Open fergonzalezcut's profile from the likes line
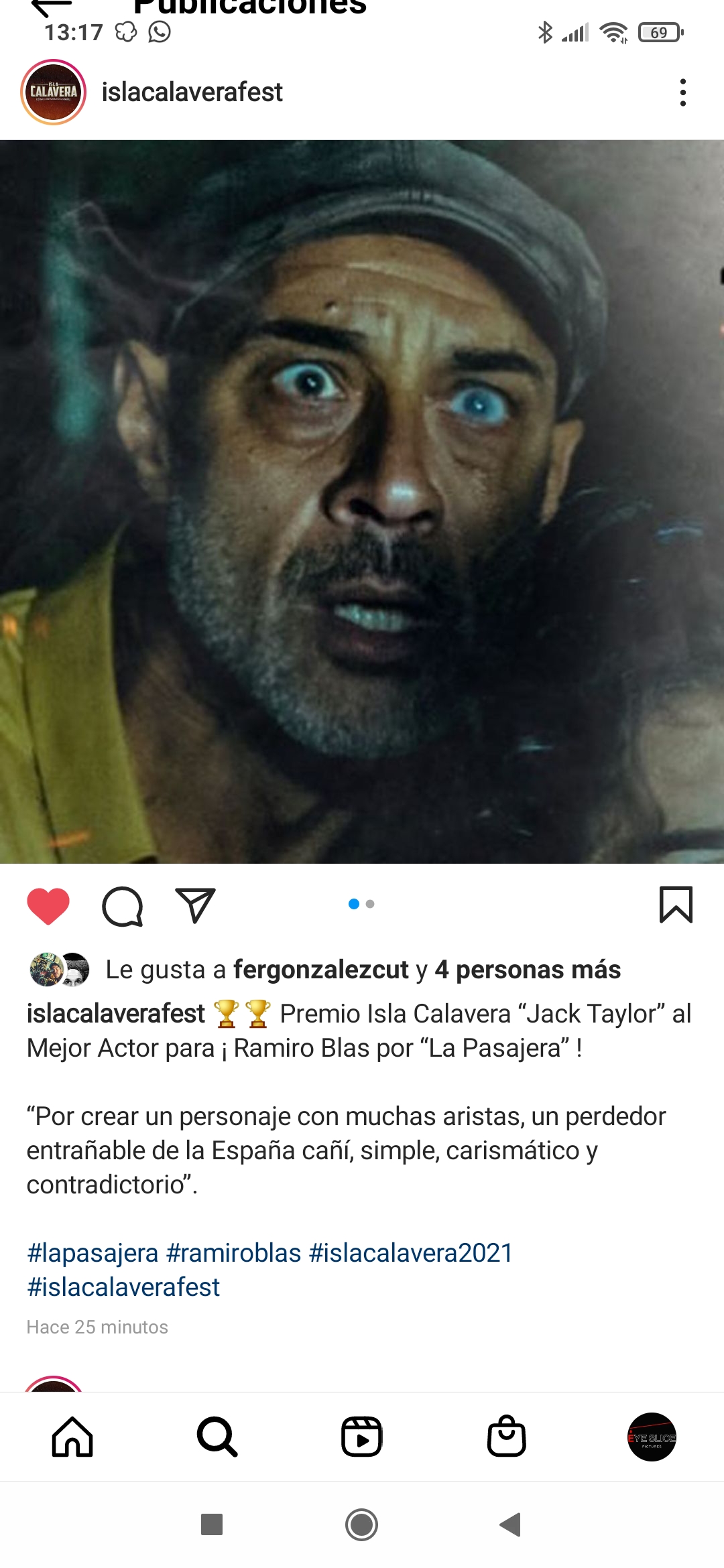 [x=321, y=970]
